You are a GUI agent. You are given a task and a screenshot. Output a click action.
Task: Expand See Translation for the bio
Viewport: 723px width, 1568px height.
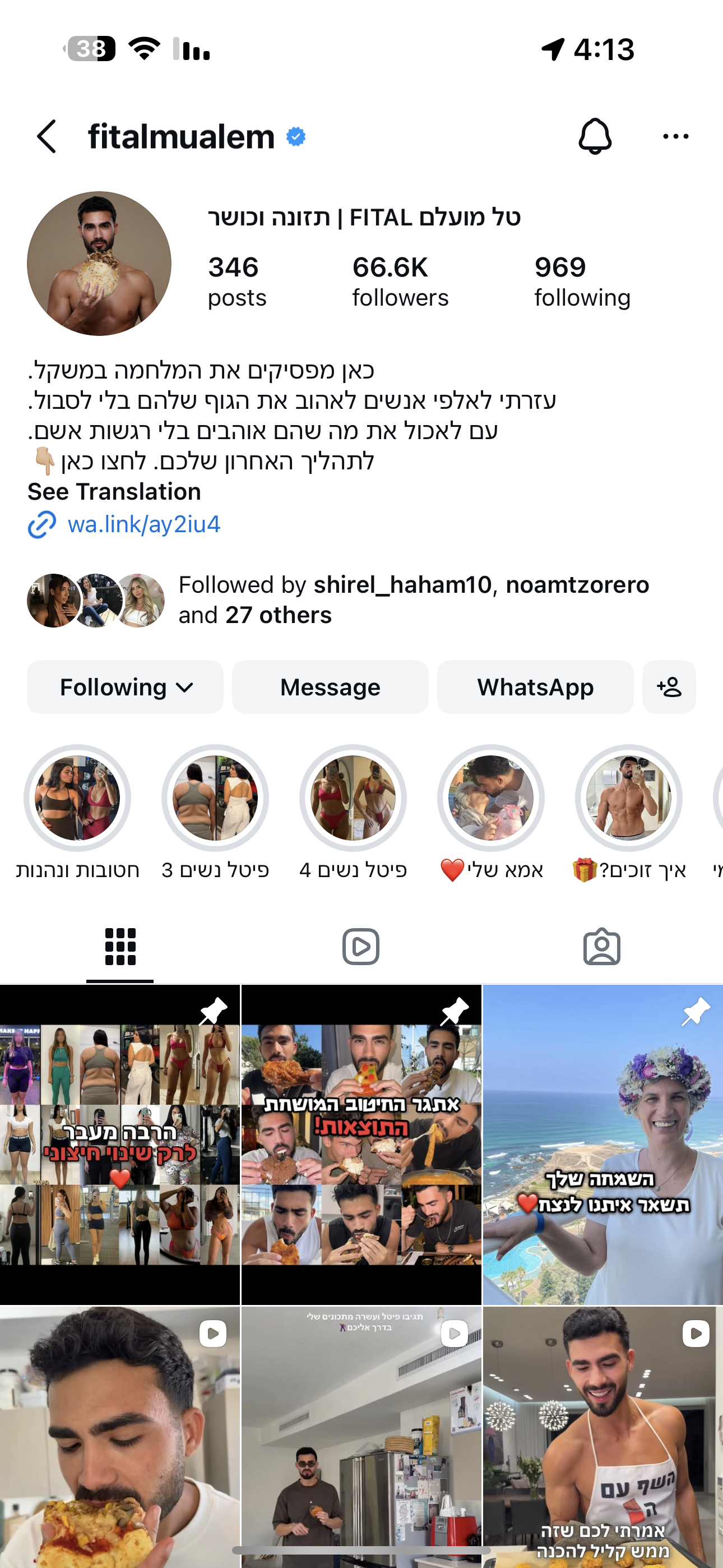[114, 492]
